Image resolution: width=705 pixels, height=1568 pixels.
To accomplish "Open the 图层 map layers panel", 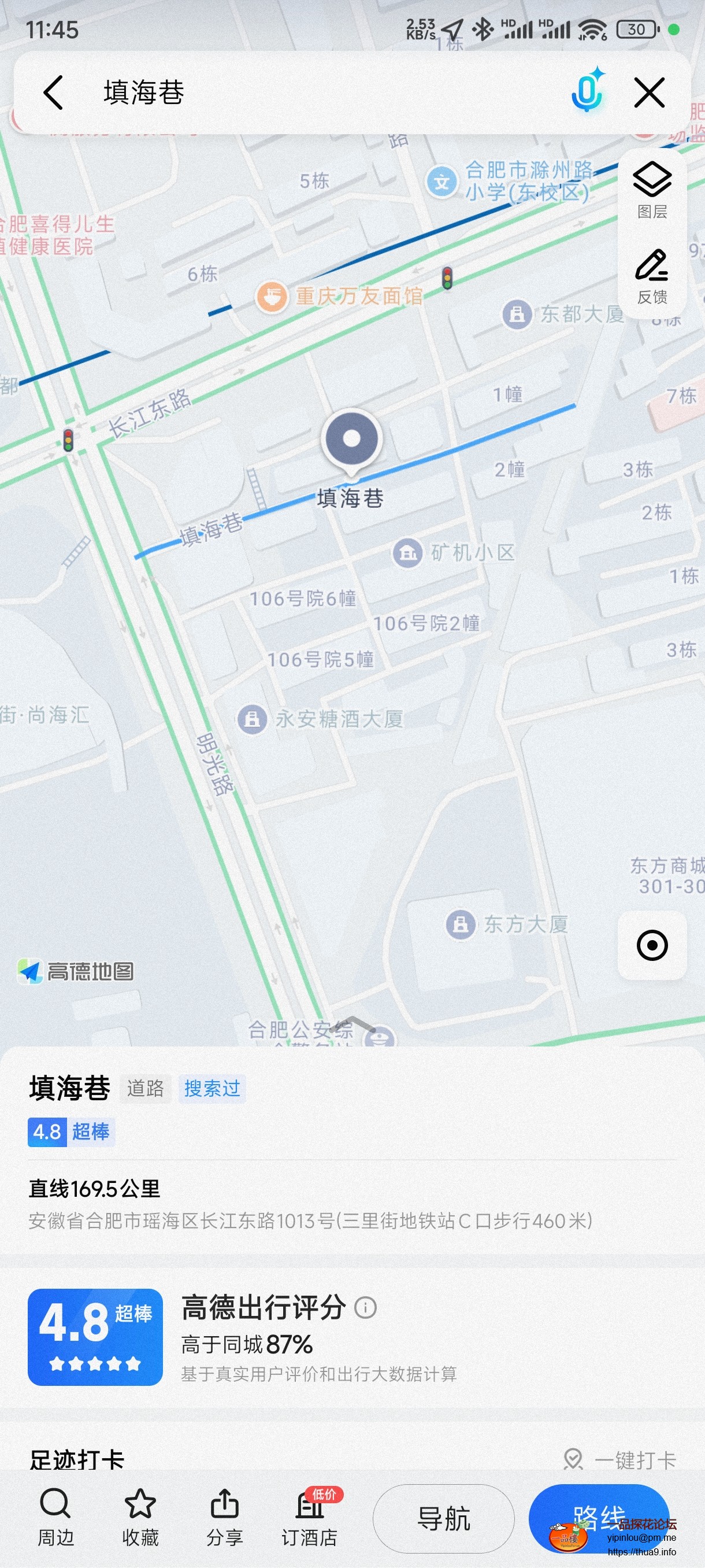I will click(x=651, y=183).
